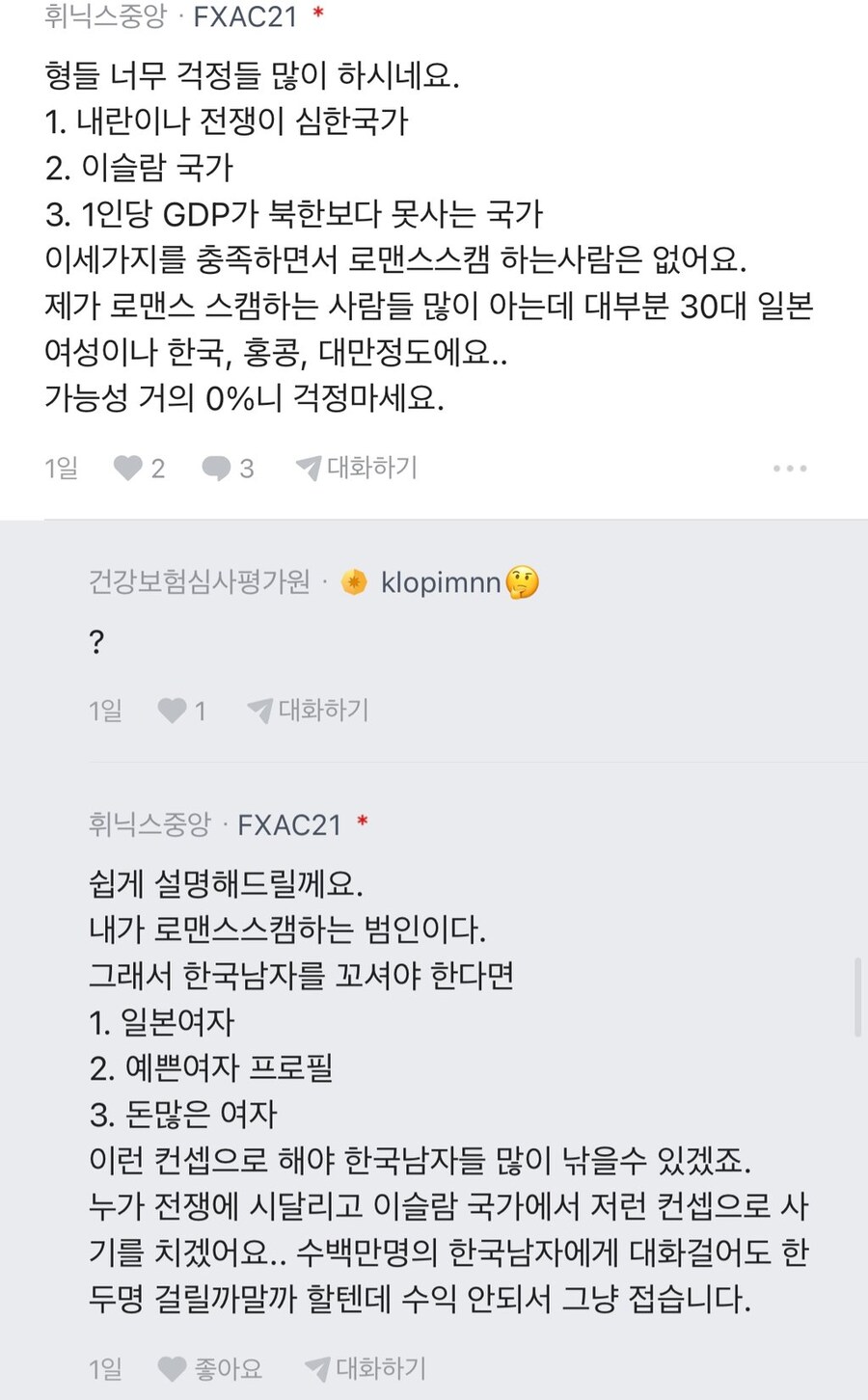The width and height of the screenshot is (868, 1400).
Task: Open the three replies via comment bubble icon
Action: [217, 468]
